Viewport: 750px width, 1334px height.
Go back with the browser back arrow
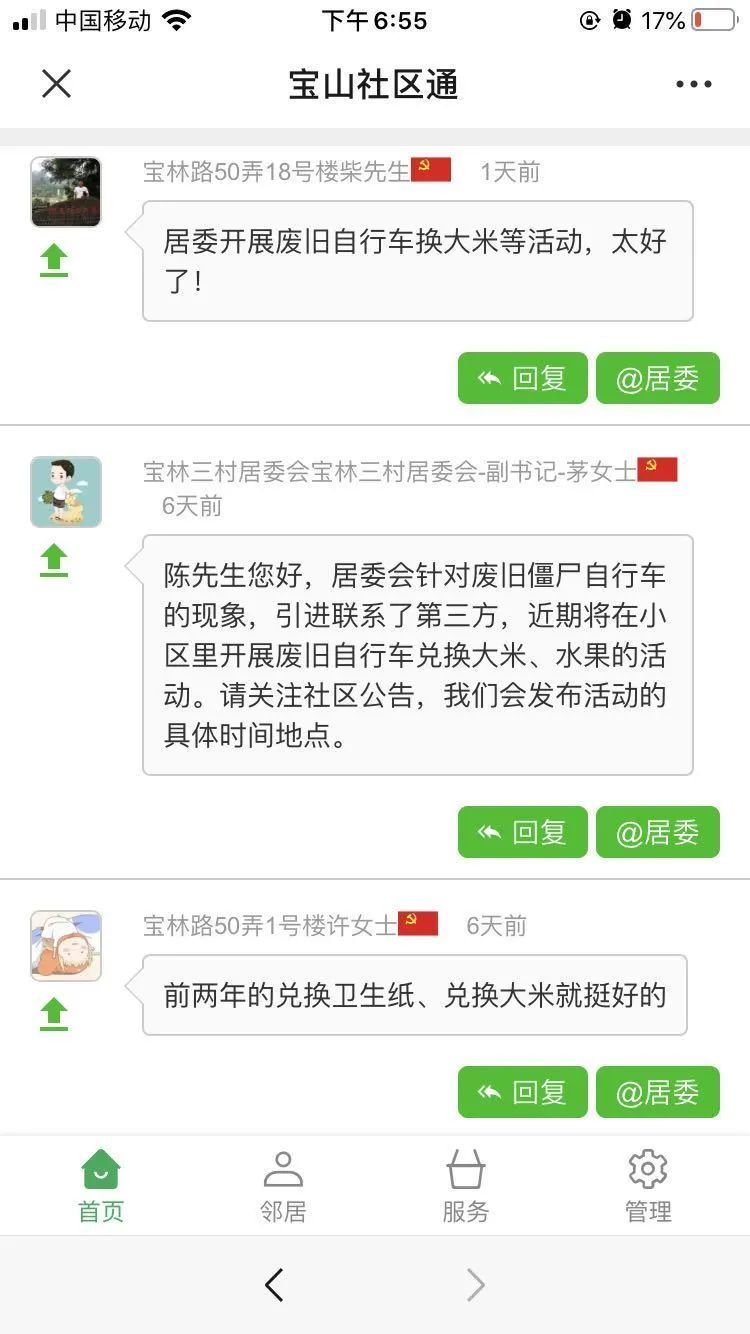coord(274,1285)
